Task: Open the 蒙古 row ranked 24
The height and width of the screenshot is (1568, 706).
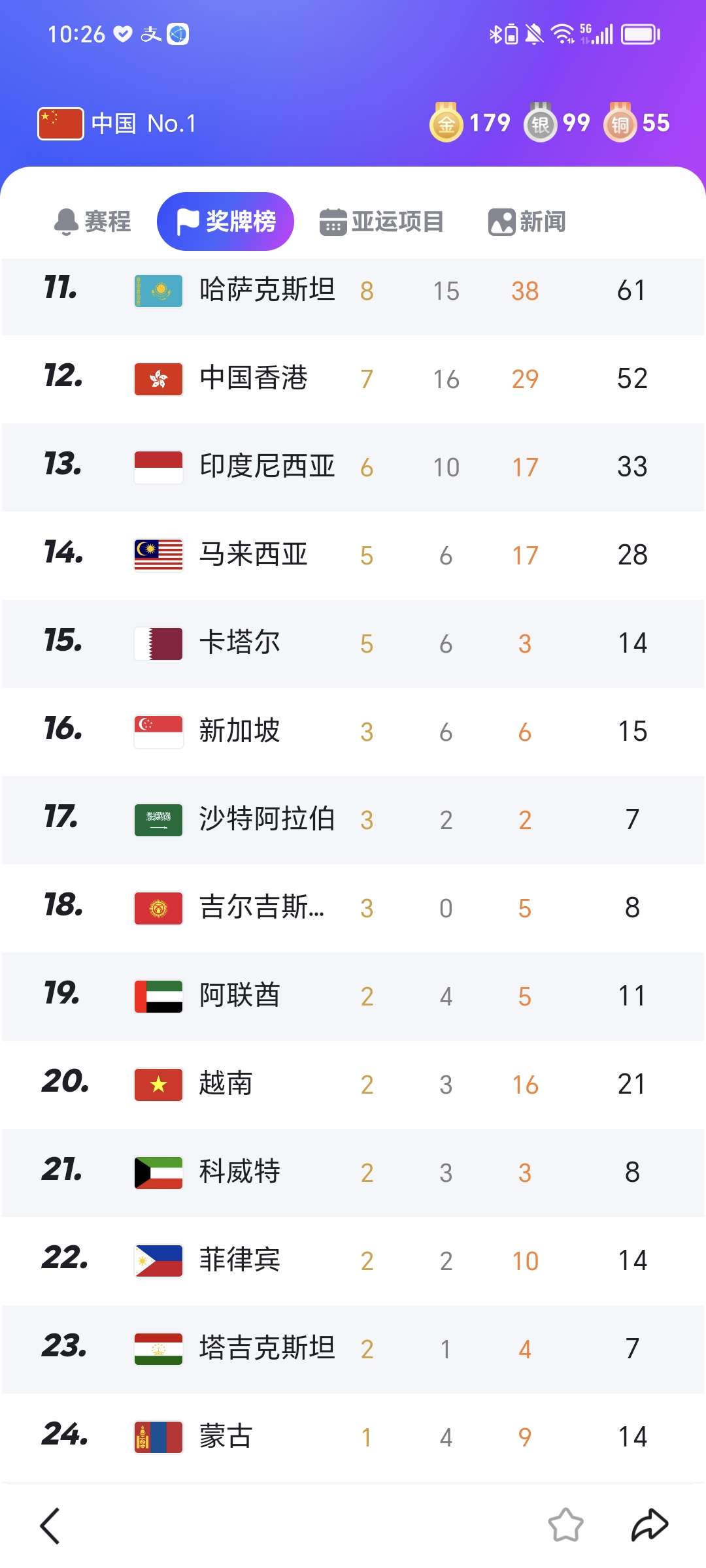Action: pos(353,1437)
